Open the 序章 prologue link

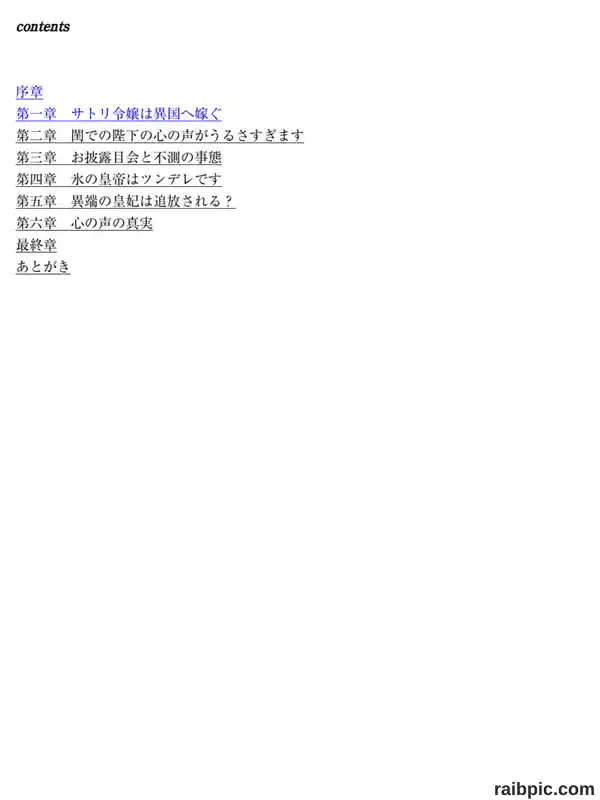[x=30, y=92]
